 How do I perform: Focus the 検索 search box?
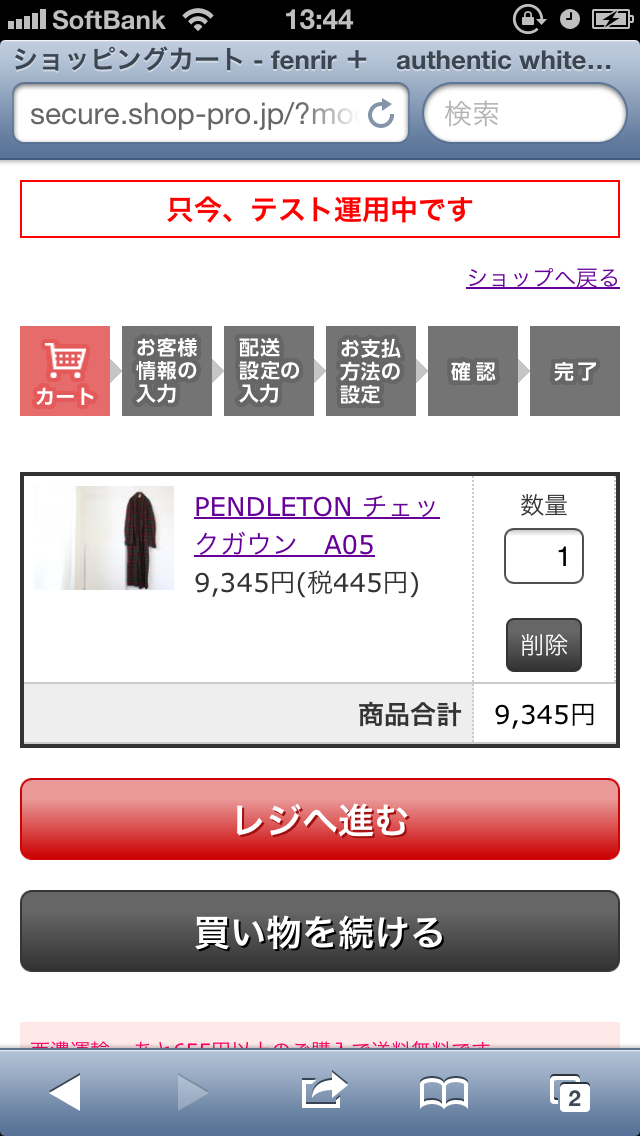click(x=525, y=114)
